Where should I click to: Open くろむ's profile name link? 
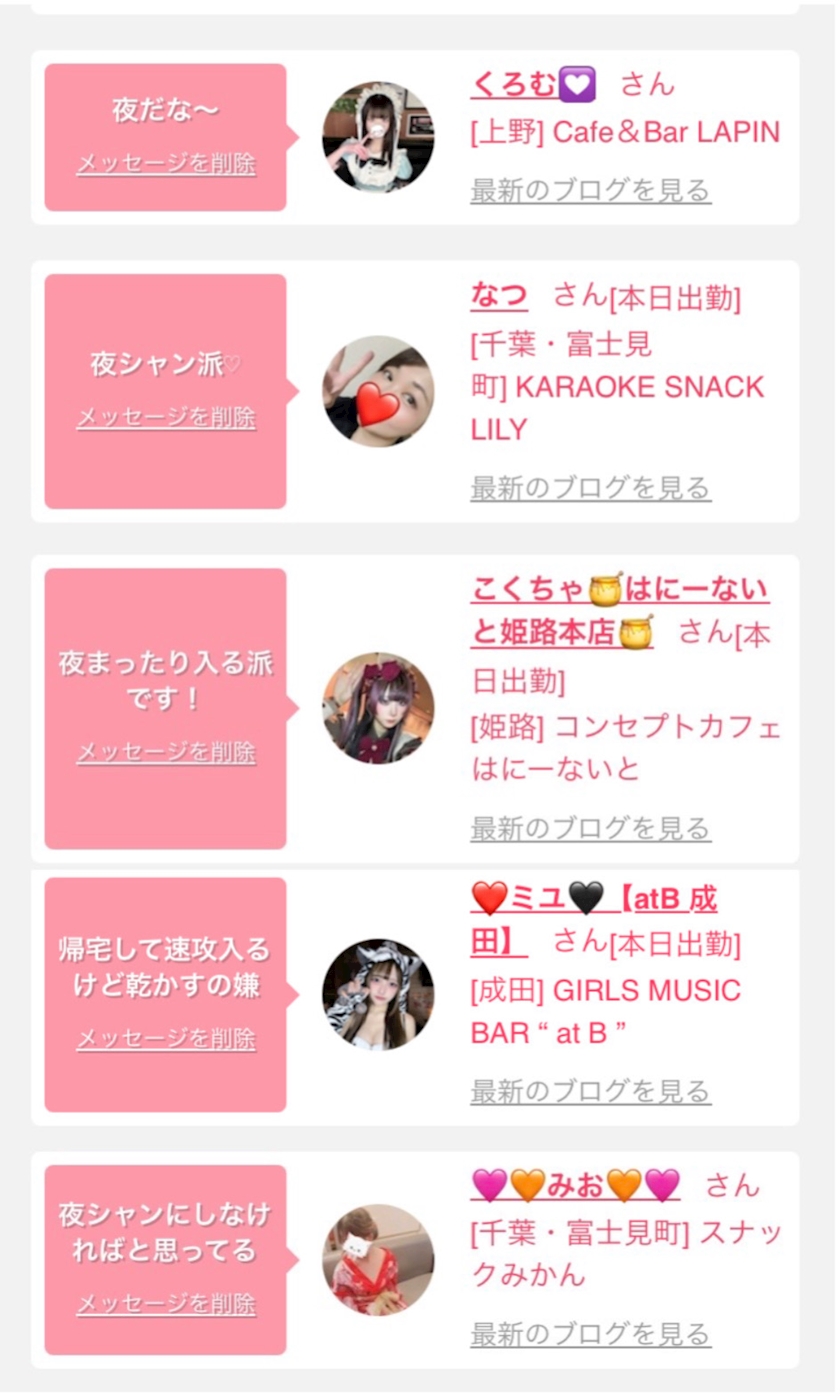pos(533,84)
